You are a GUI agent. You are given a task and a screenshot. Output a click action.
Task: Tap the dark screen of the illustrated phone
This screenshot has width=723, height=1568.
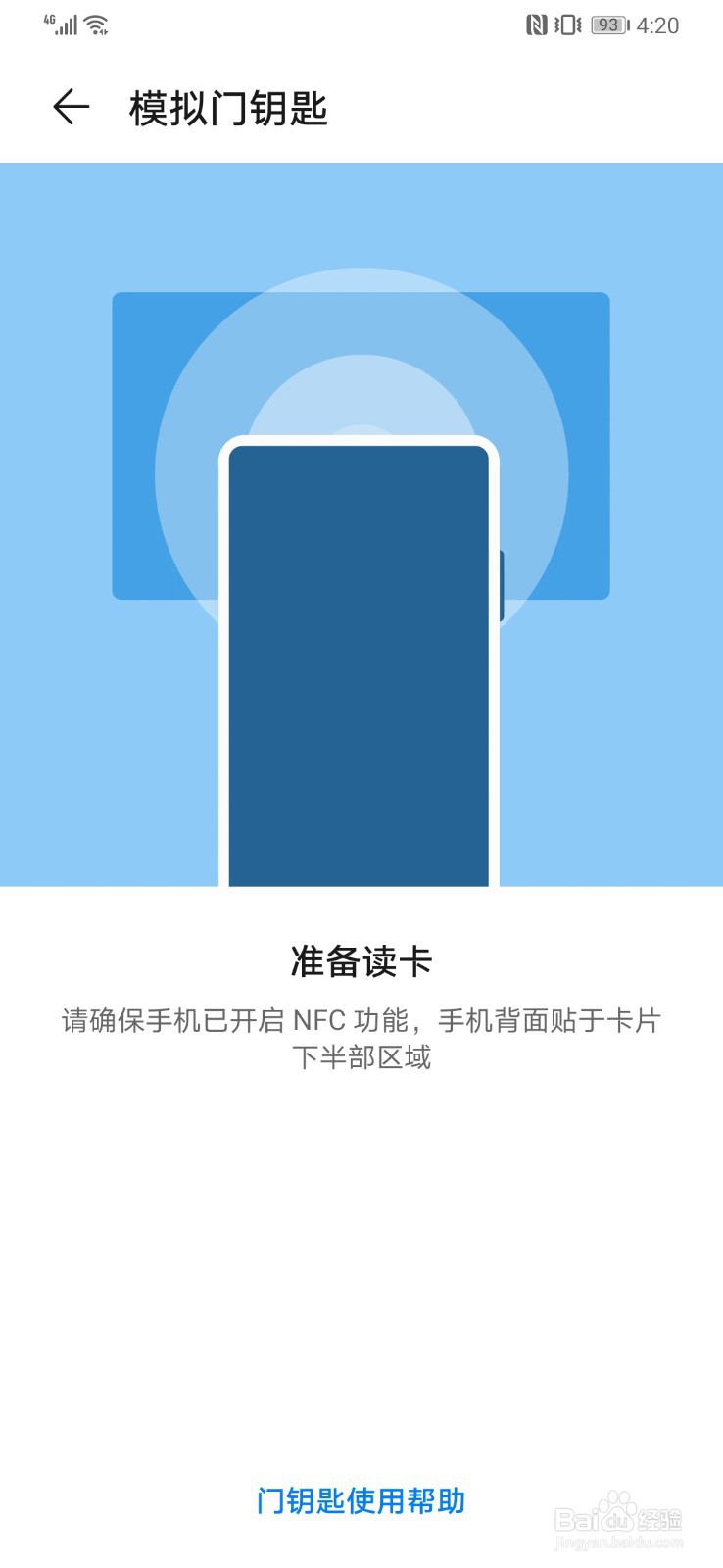pos(361,686)
